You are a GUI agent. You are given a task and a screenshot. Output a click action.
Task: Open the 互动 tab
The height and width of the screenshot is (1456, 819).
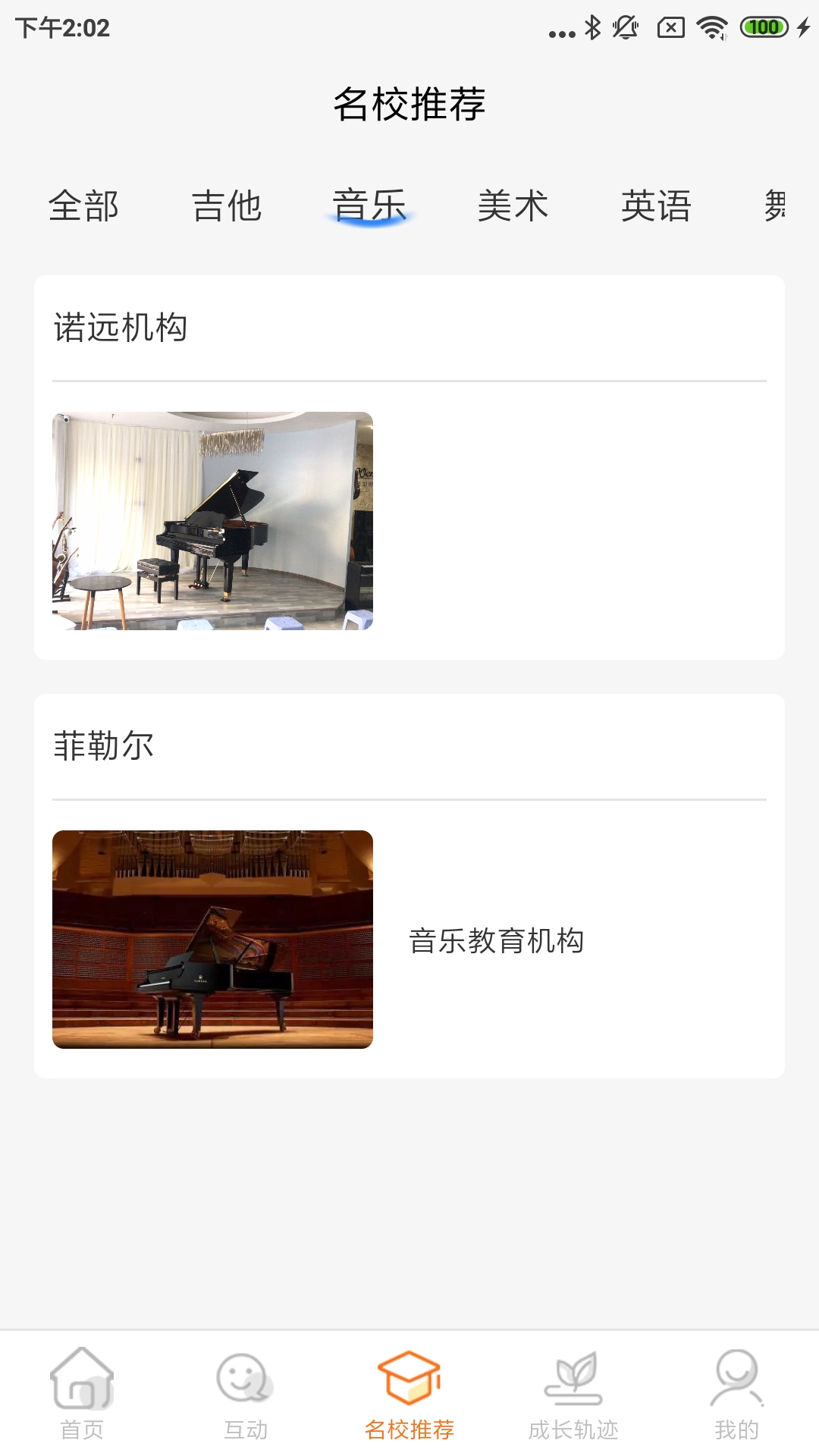click(246, 1394)
